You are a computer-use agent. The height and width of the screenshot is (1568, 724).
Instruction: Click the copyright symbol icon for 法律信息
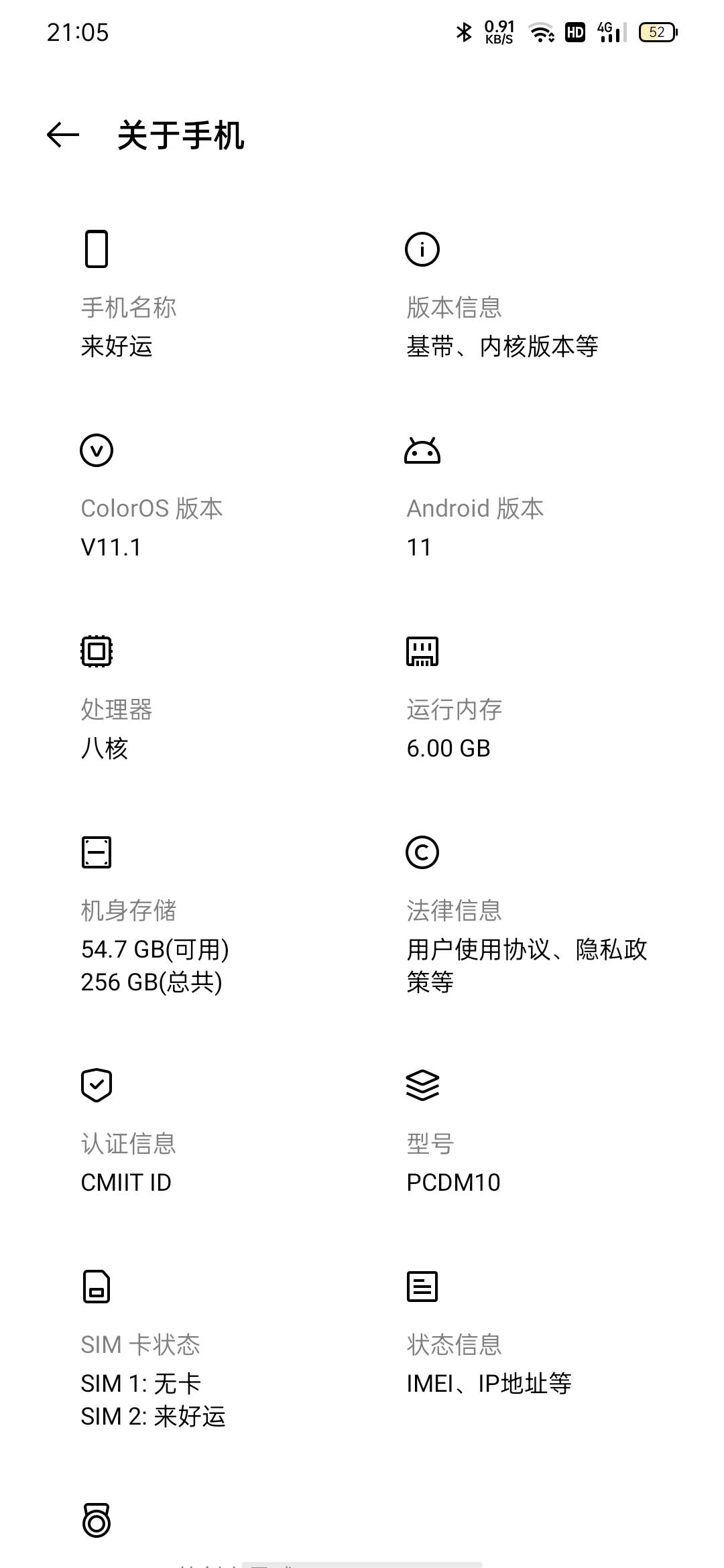(422, 852)
